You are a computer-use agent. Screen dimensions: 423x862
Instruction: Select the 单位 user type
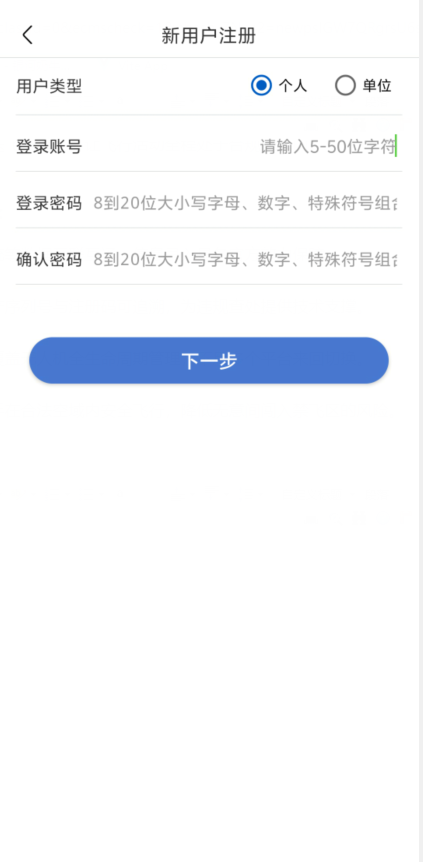[x=363, y=86]
